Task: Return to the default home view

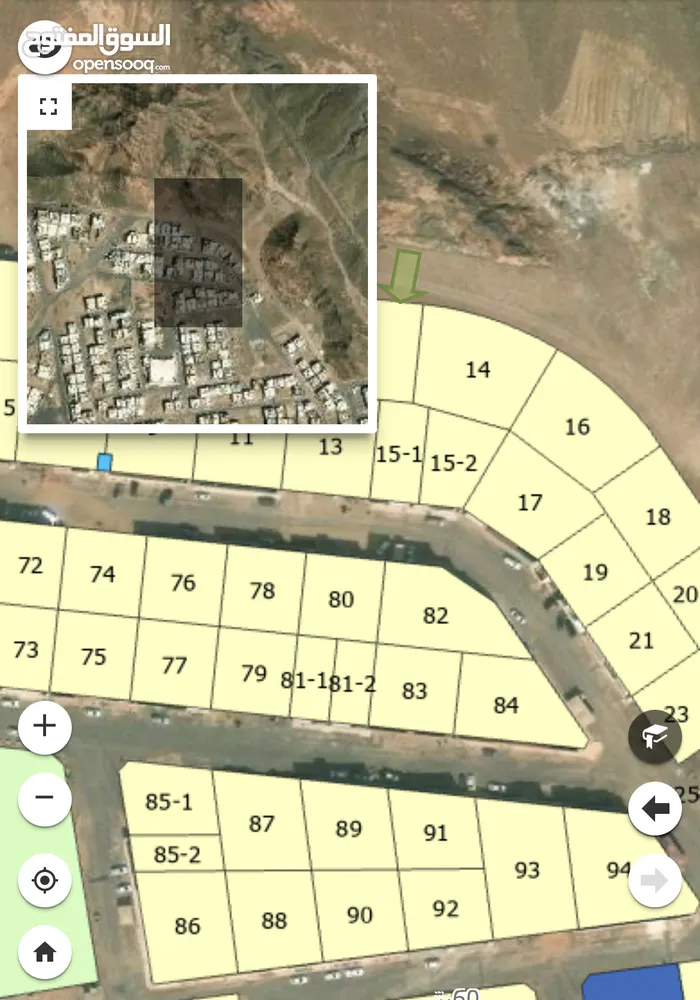Action: [x=45, y=952]
